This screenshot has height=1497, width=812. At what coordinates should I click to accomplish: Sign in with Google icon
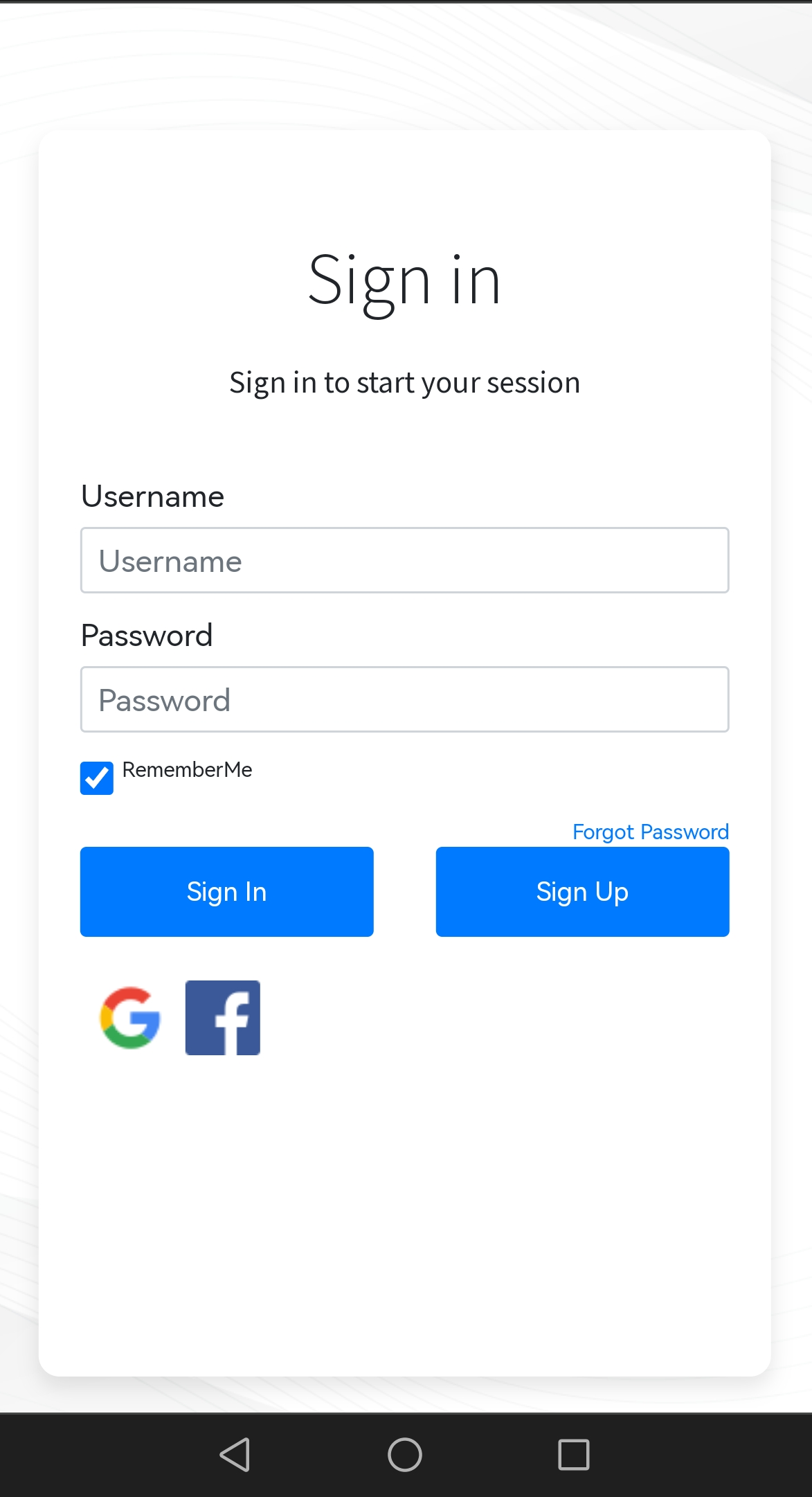(130, 1018)
